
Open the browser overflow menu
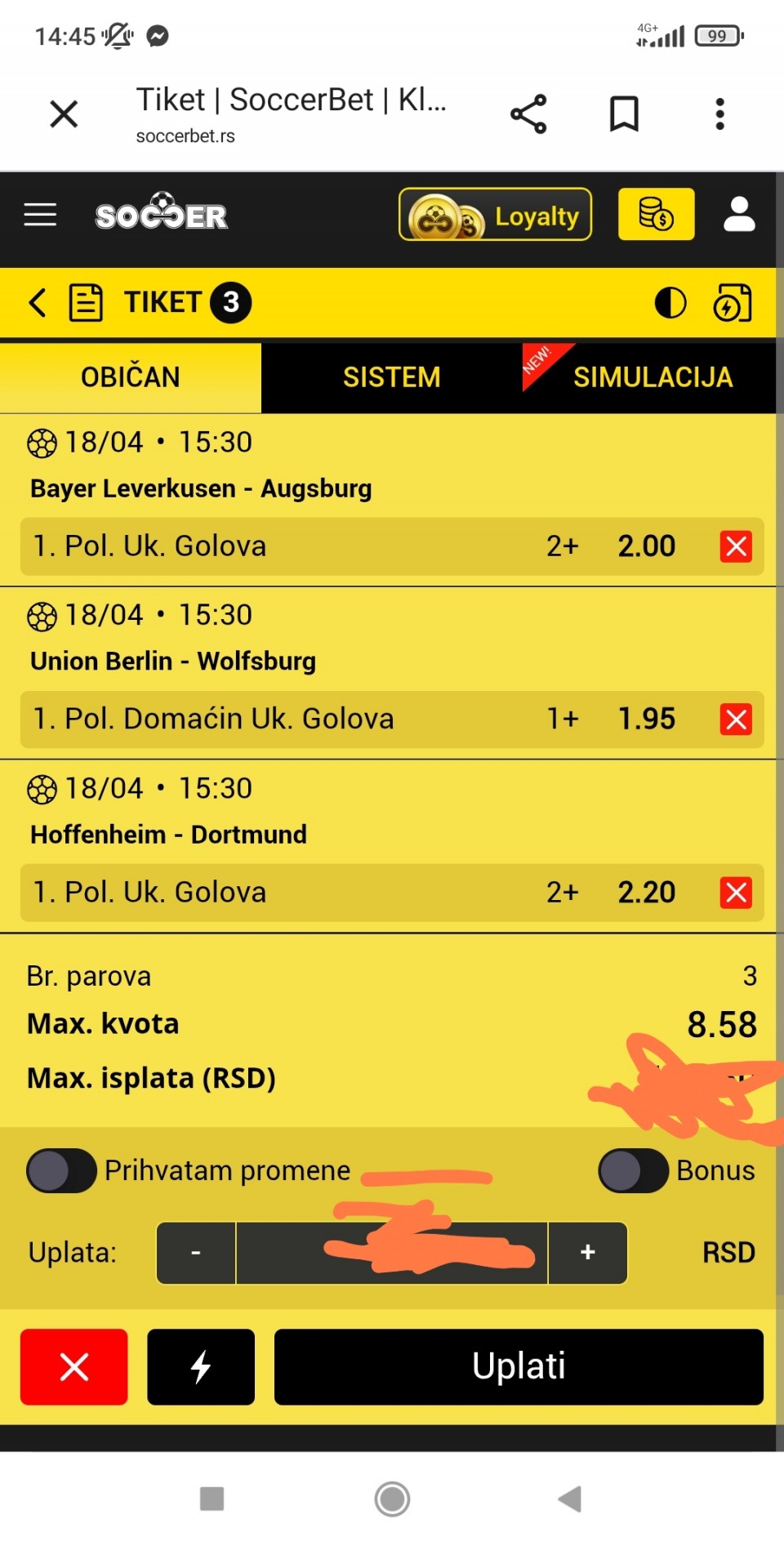719,114
